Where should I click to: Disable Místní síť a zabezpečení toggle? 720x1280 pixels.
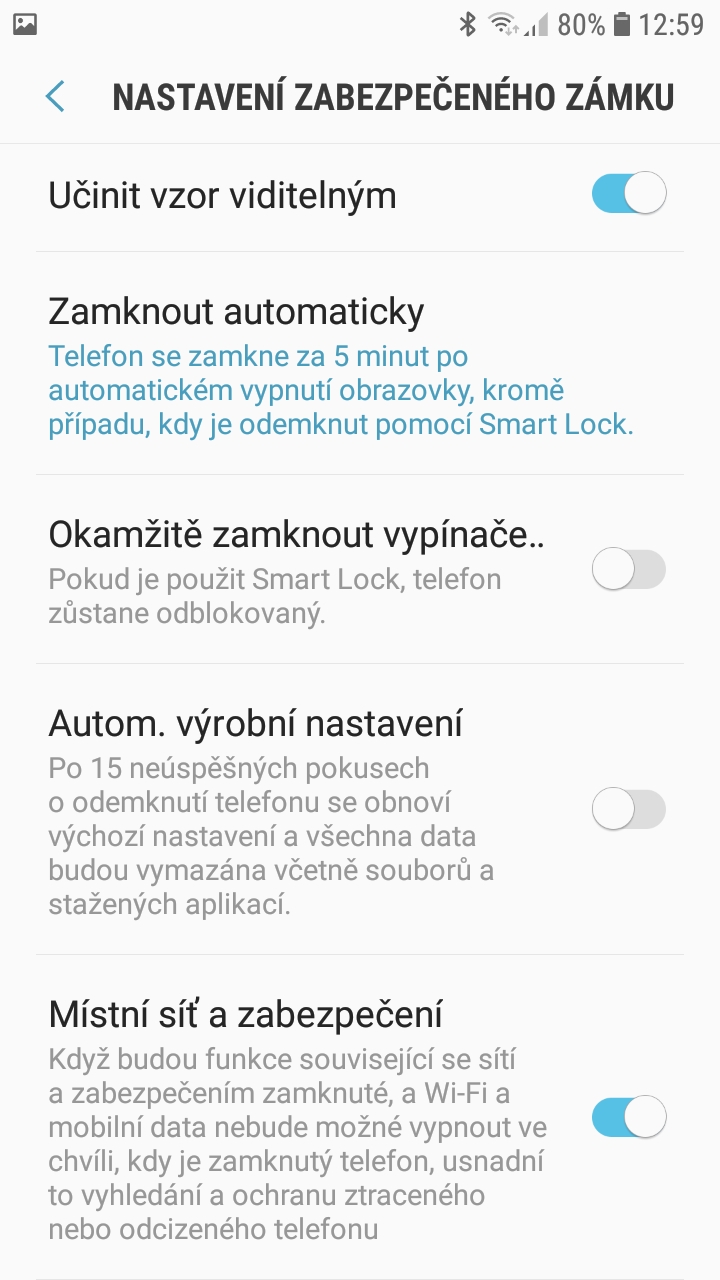pos(628,1117)
